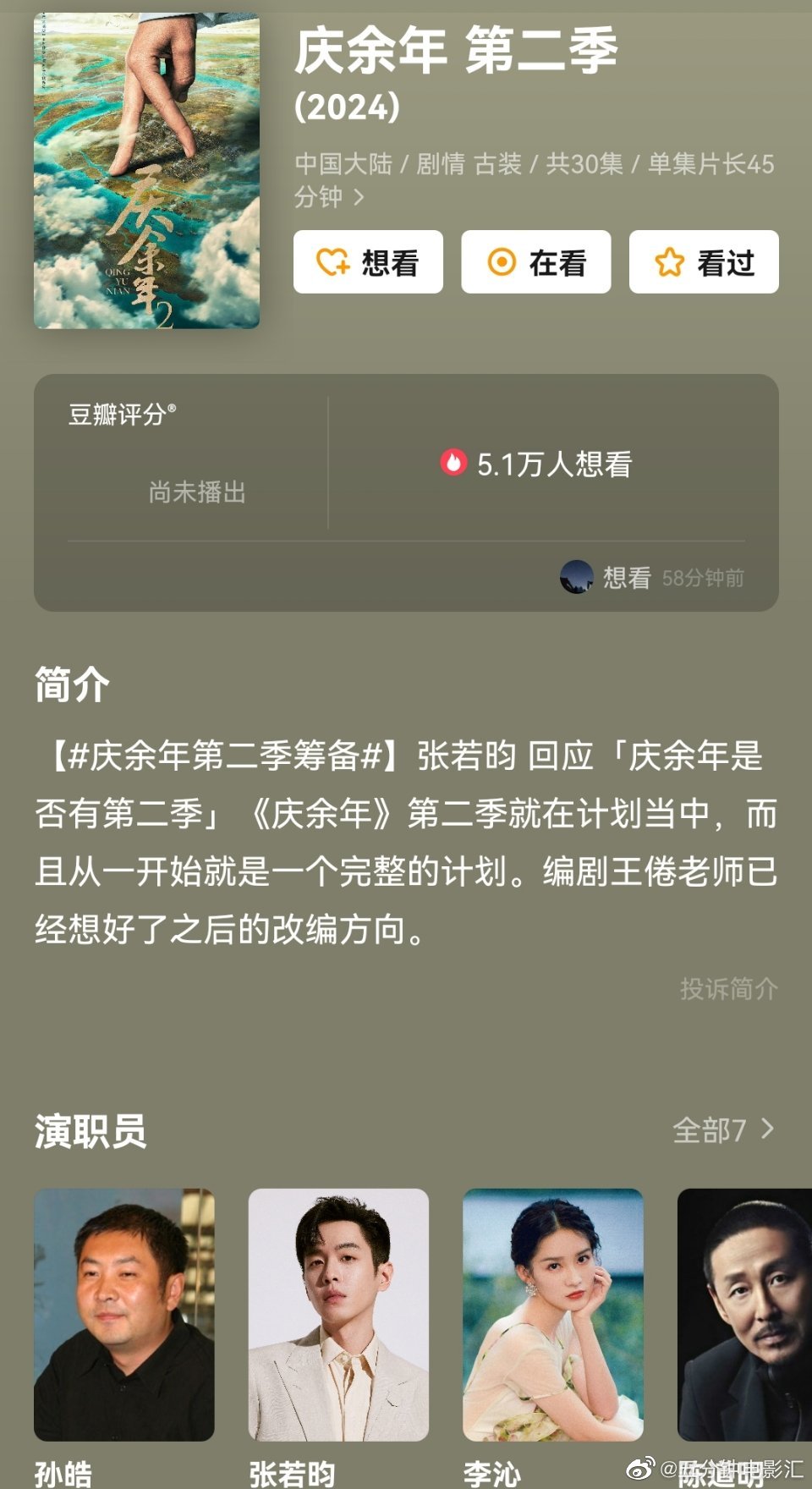The image size is (812, 1489).
Task: Mark the show as 想看
Action: click(368, 262)
